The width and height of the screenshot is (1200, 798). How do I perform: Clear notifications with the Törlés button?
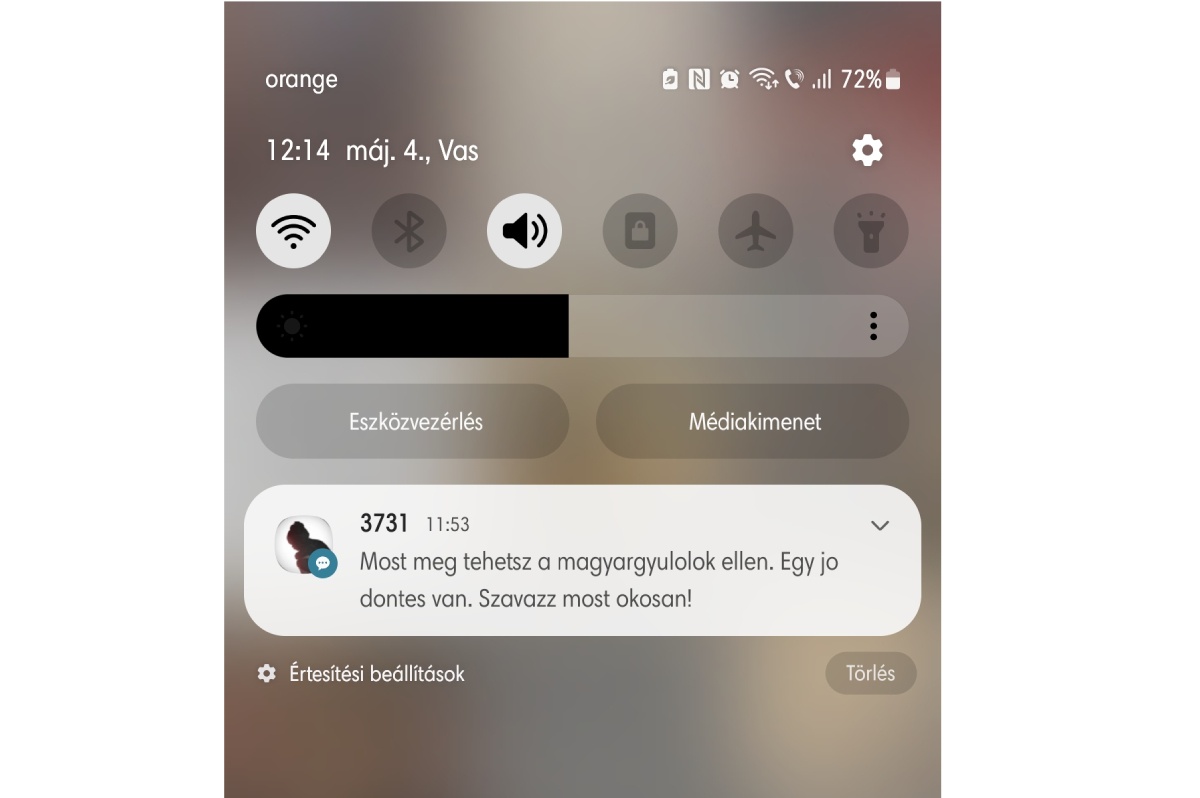pyautogui.click(x=870, y=673)
